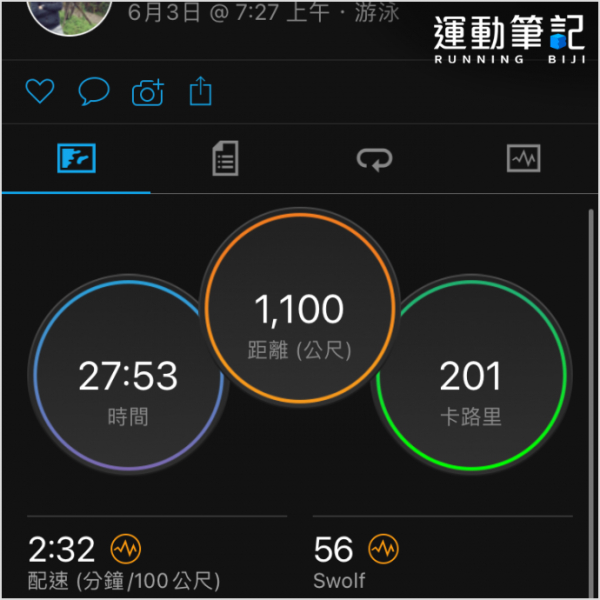Select the overview summary tab
Screen dimensions: 600x600
tap(76, 158)
